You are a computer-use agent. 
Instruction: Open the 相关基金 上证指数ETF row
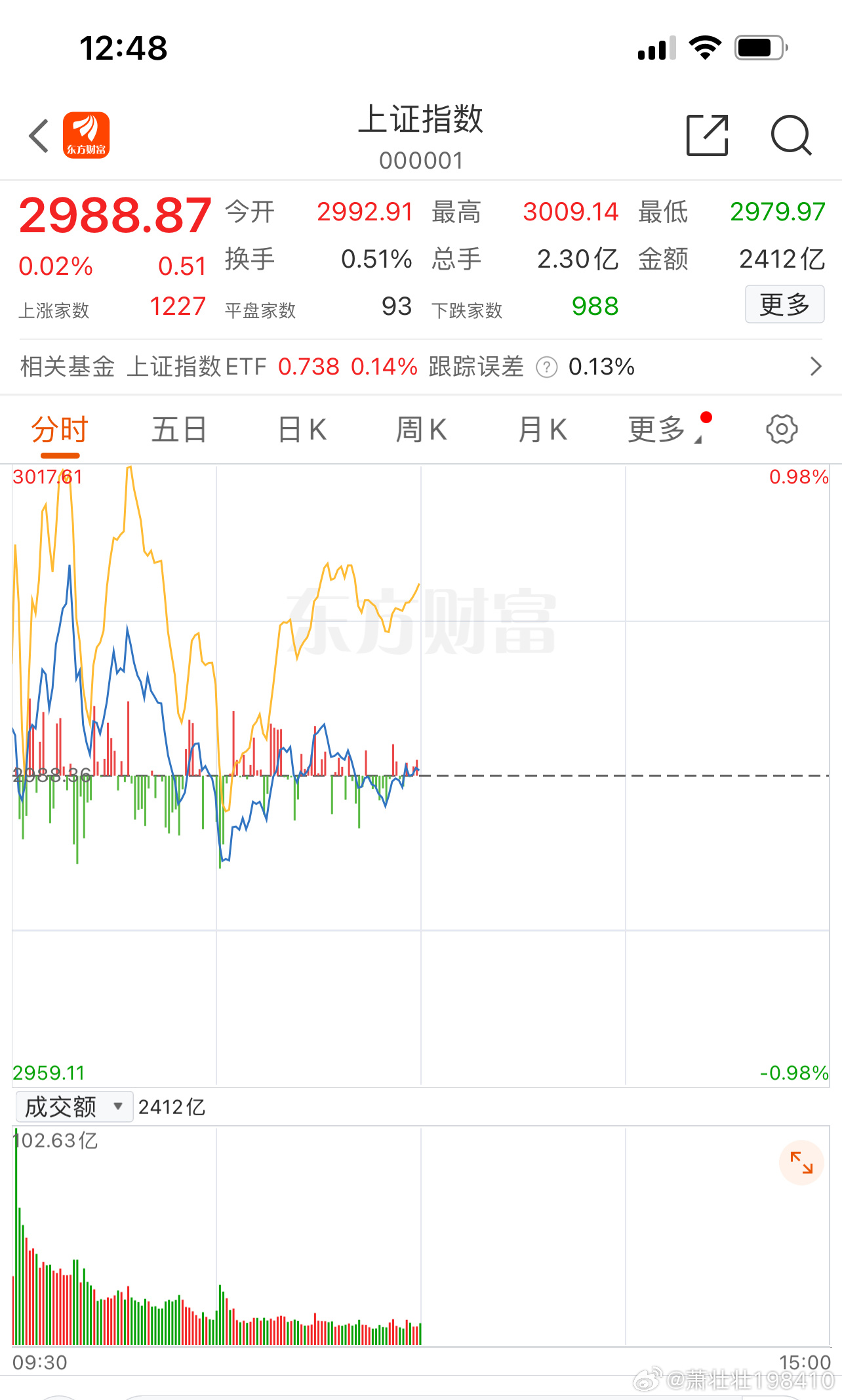point(420,366)
